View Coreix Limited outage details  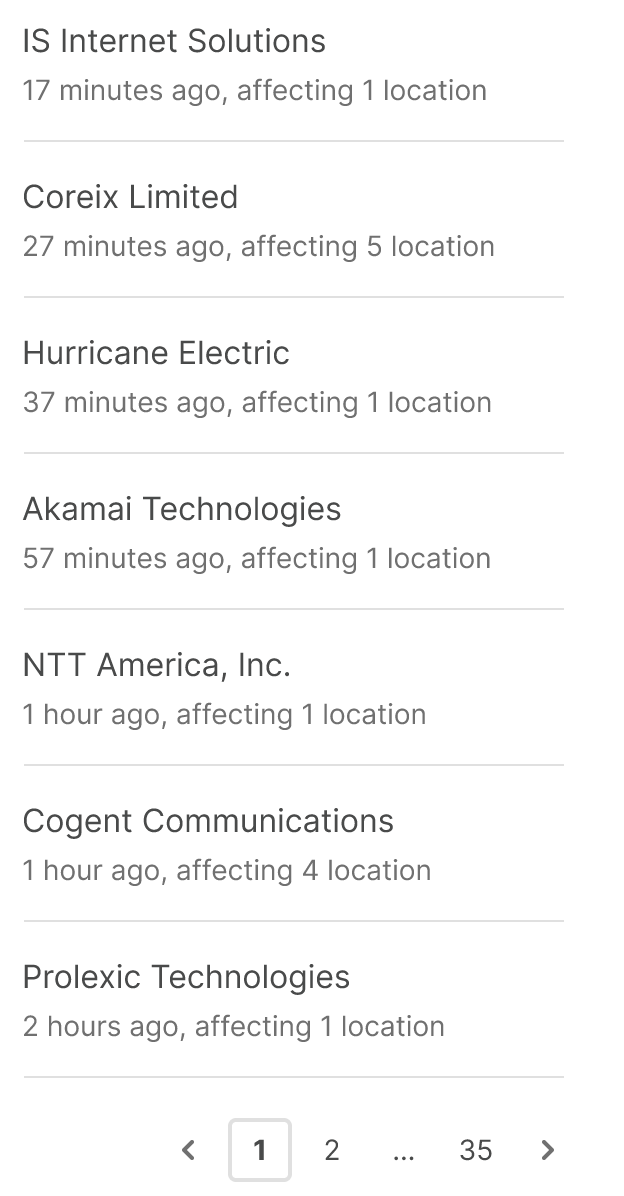pyautogui.click(x=130, y=198)
